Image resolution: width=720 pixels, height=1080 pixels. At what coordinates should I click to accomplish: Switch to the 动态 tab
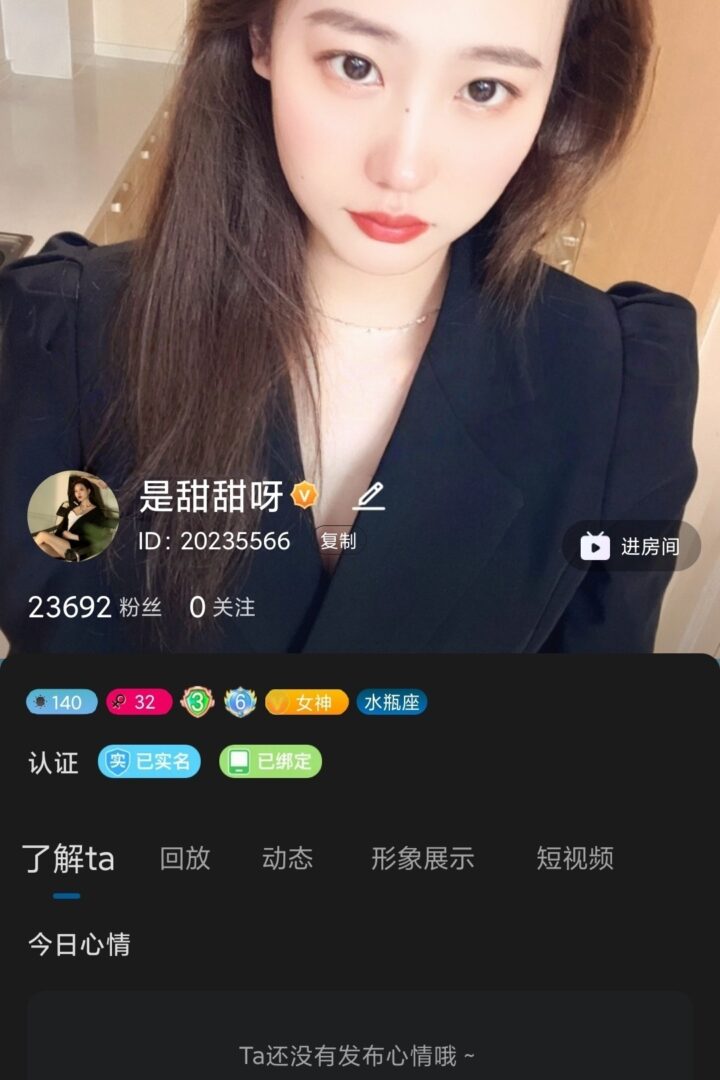tap(287, 858)
